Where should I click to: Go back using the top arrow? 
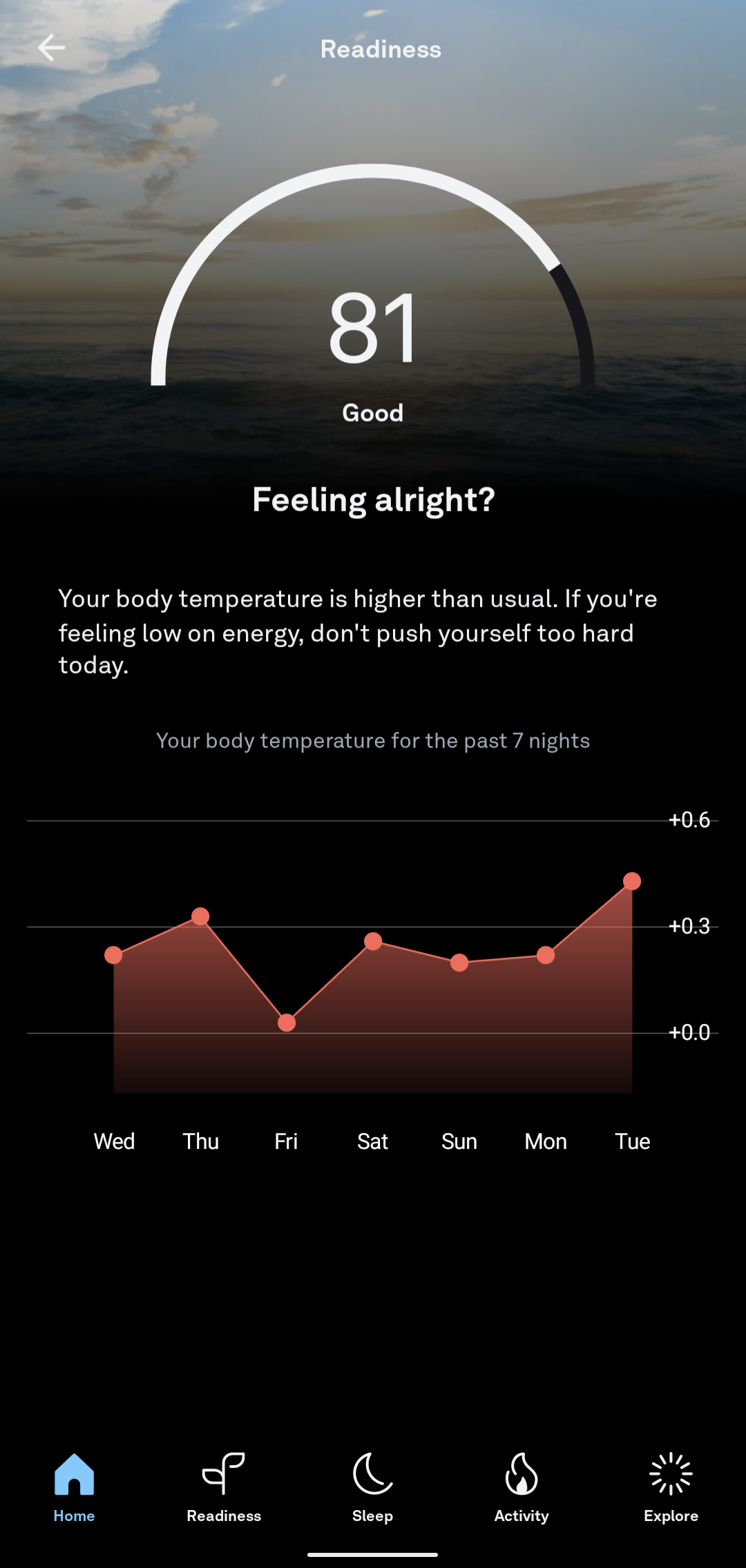[x=51, y=48]
